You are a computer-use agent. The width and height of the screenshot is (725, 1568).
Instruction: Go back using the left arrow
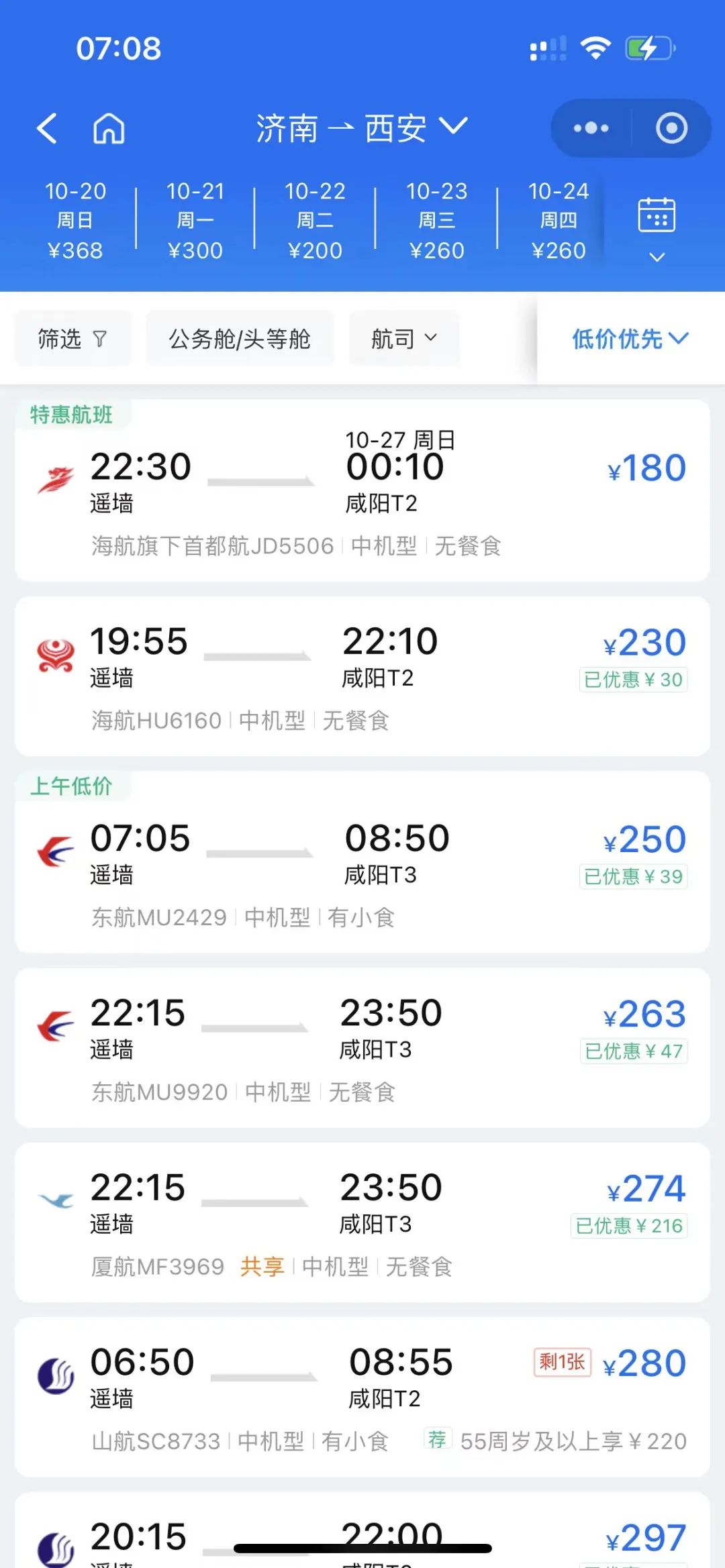click(47, 128)
